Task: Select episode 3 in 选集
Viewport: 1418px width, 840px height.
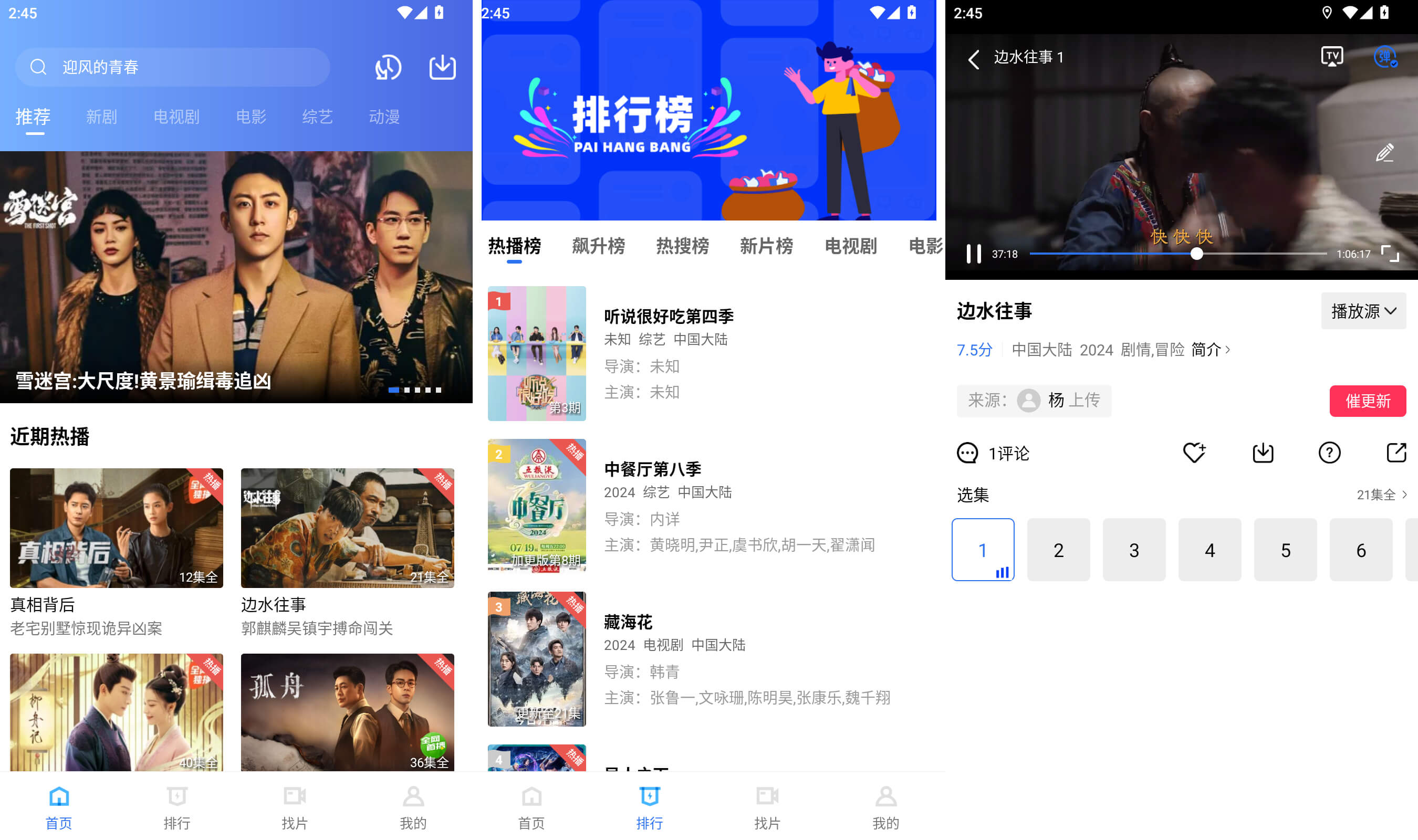Action: (x=1134, y=550)
